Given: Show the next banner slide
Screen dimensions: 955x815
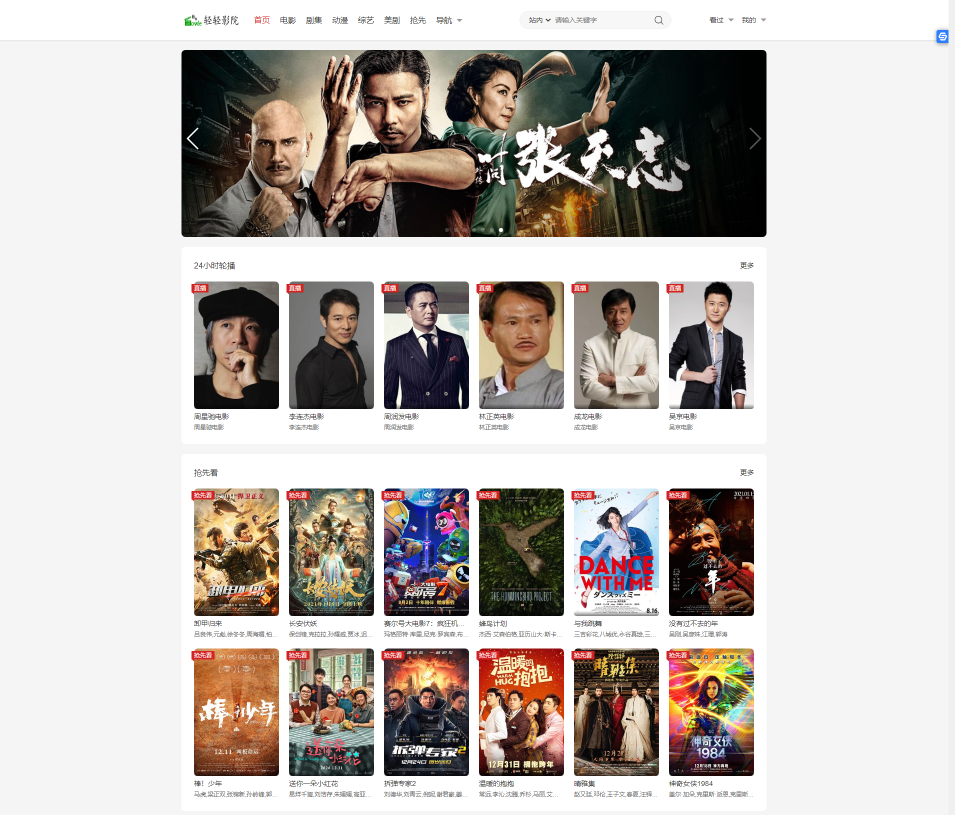Looking at the screenshot, I should tap(755, 139).
